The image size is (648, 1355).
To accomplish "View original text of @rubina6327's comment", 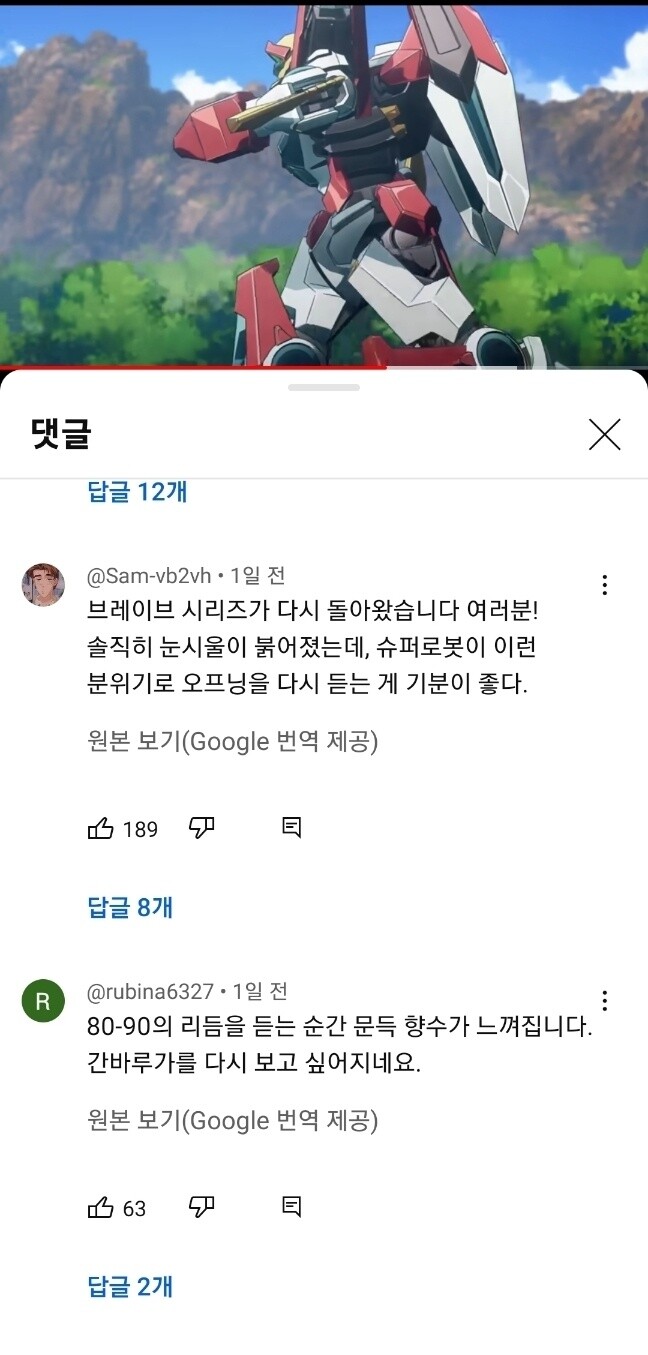I will coord(232,1121).
